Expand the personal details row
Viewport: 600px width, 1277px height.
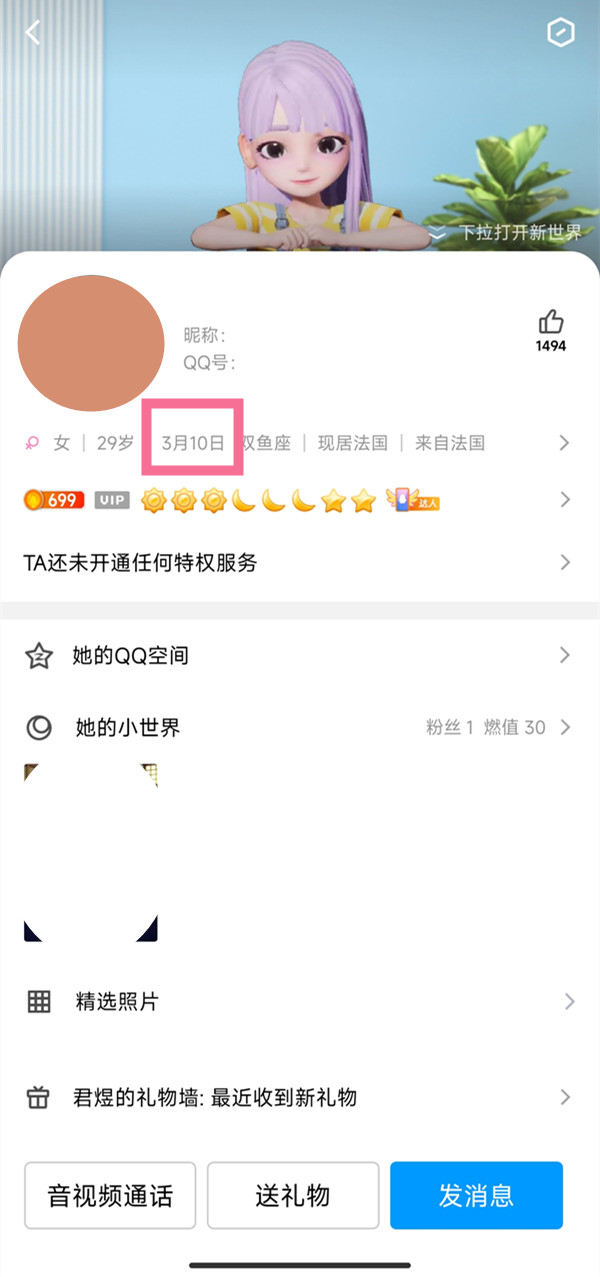tap(564, 443)
